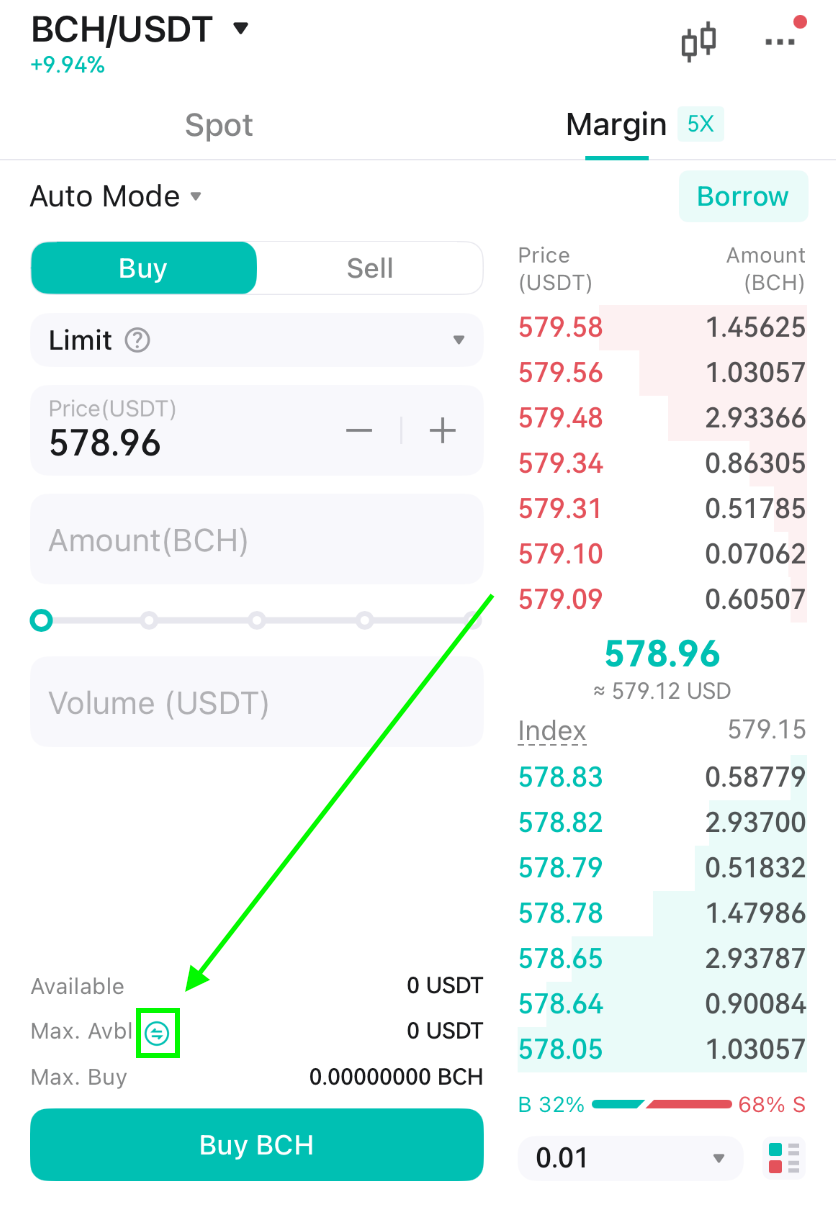Click the Limit order help question mark icon
The height and width of the screenshot is (1220, 836).
[x=135, y=340]
